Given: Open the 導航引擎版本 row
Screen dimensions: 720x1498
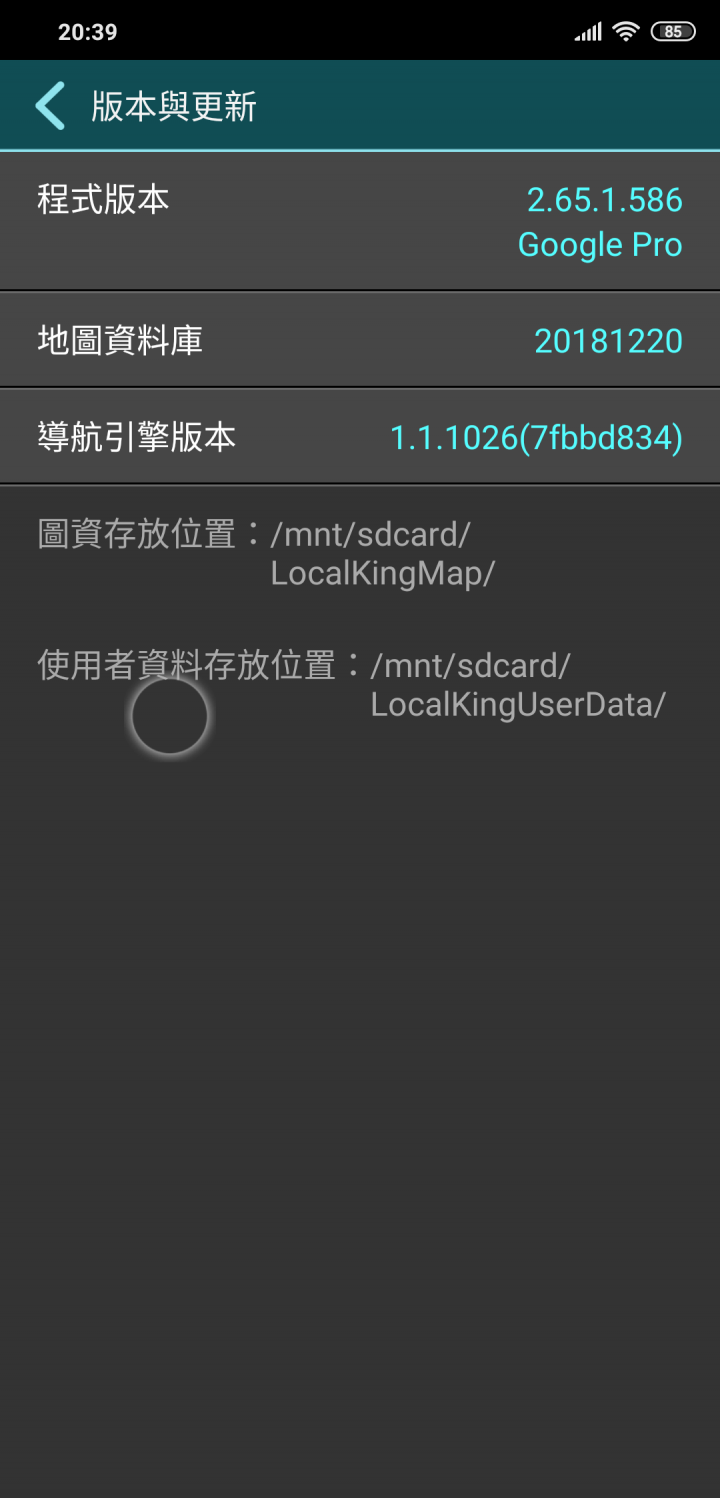Looking at the screenshot, I should pyautogui.click(x=360, y=437).
